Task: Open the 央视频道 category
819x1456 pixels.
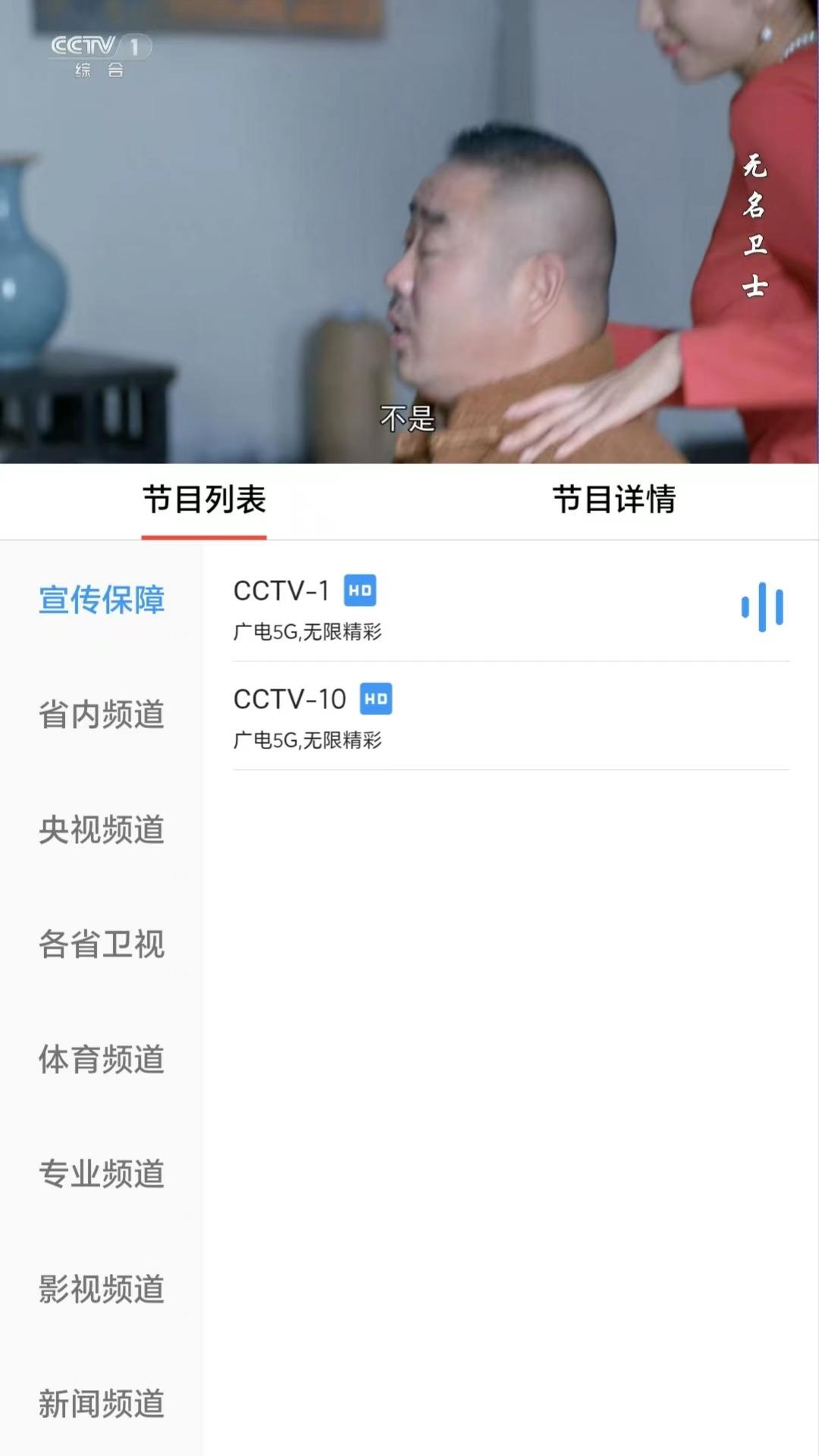Action: [102, 830]
